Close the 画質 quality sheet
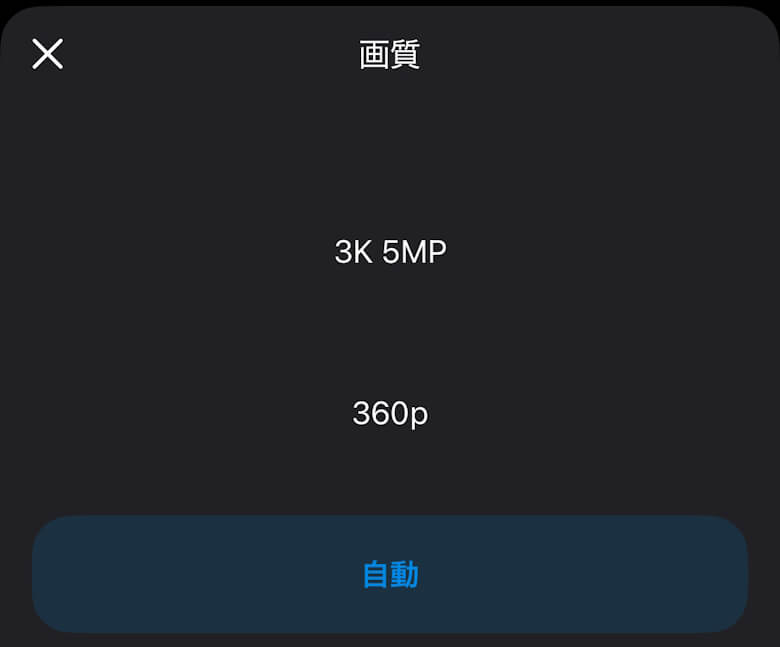Screen dimensions: 780x647 (47, 54)
